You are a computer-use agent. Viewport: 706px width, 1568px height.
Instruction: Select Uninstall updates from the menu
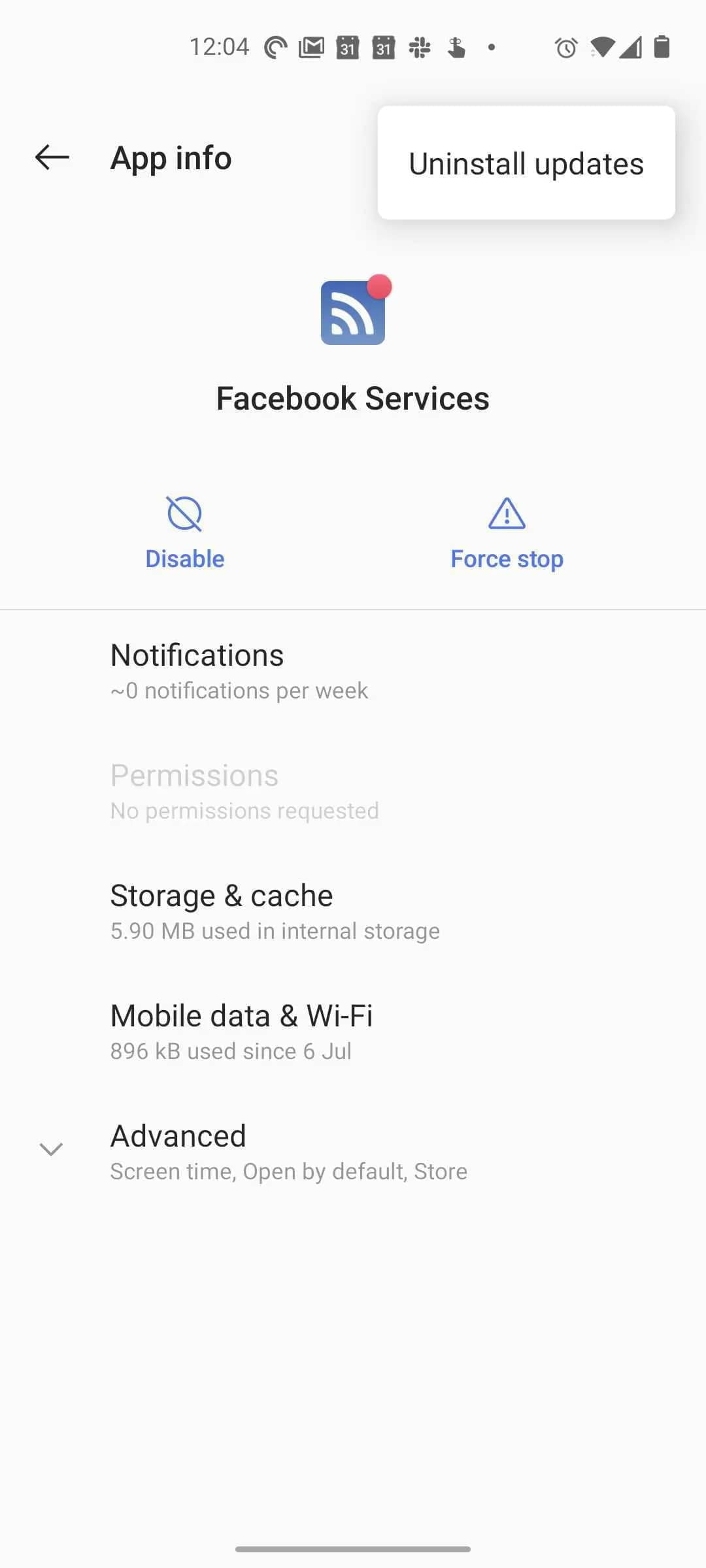tap(526, 163)
